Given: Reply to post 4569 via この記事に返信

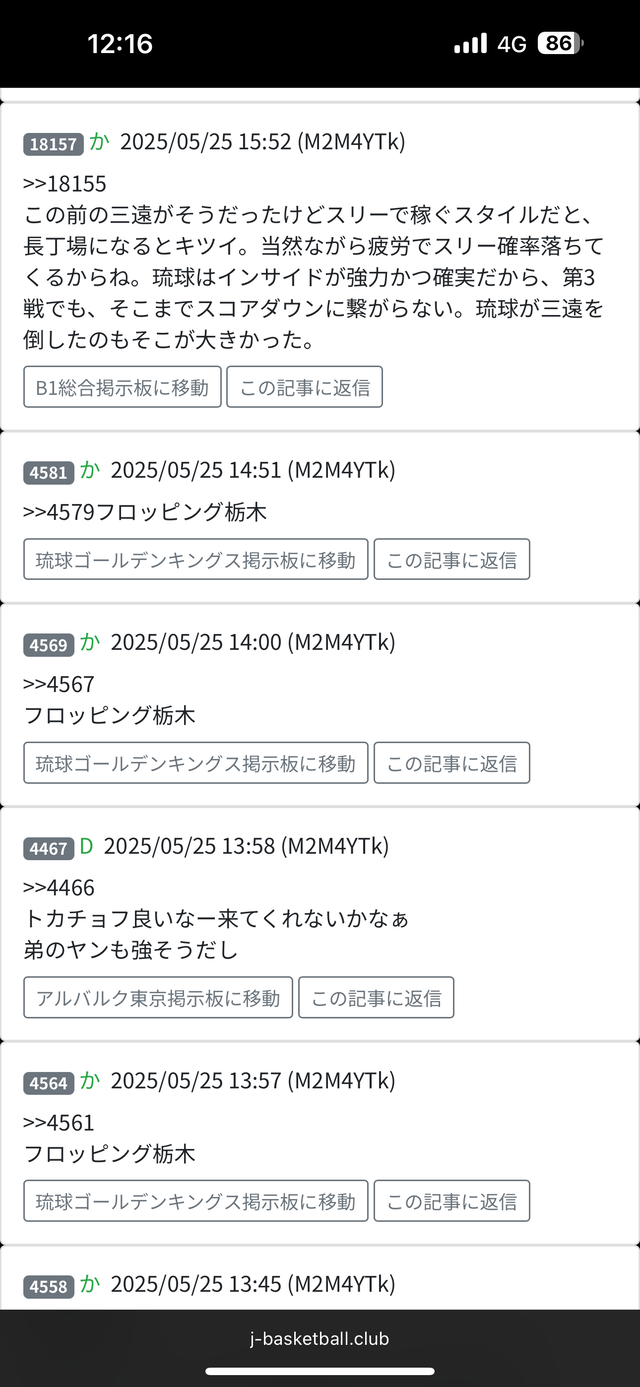Looking at the screenshot, I should point(452,763).
